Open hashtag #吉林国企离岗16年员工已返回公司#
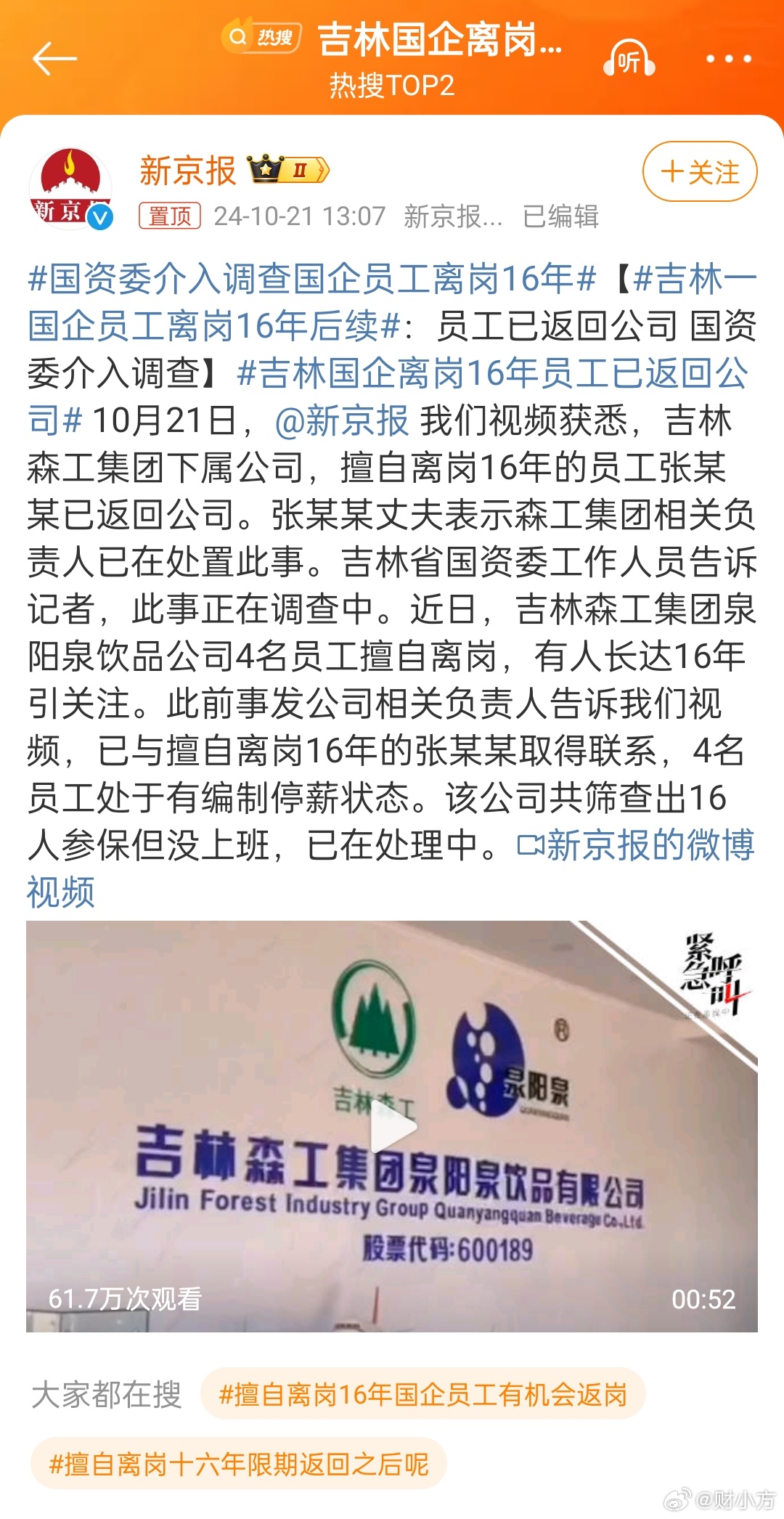This screenshot has height=1519, width=784. pyautogui.click(x=387, y=396)
